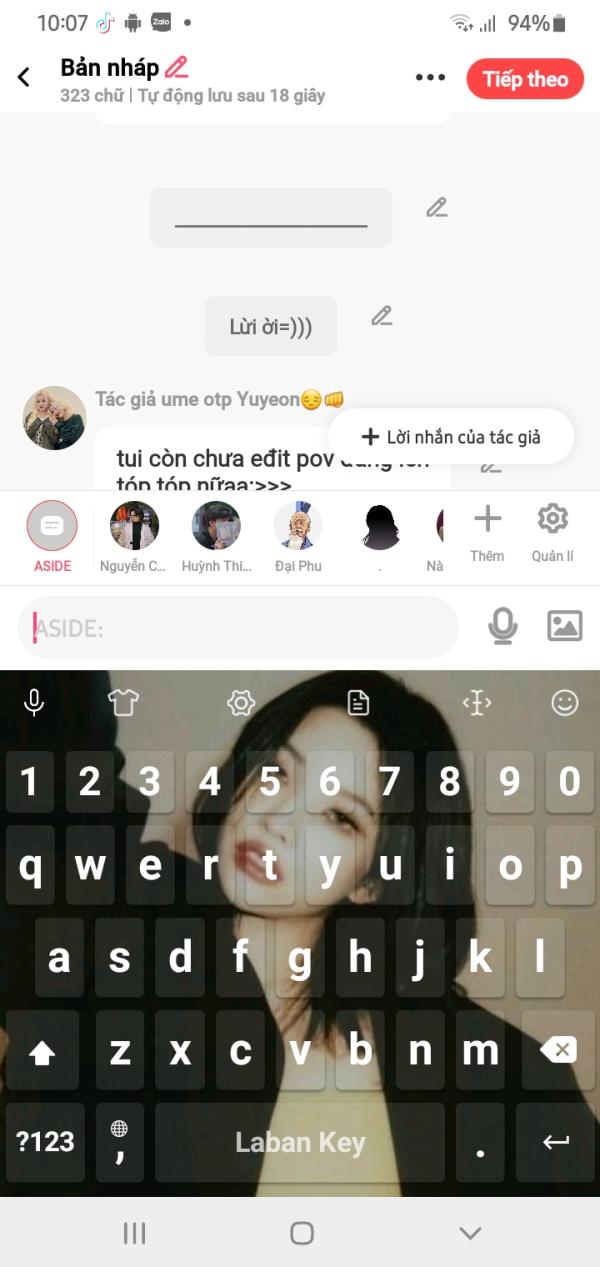Go back from the draft screen
The image size is (600, 1267).
point(24,78)
